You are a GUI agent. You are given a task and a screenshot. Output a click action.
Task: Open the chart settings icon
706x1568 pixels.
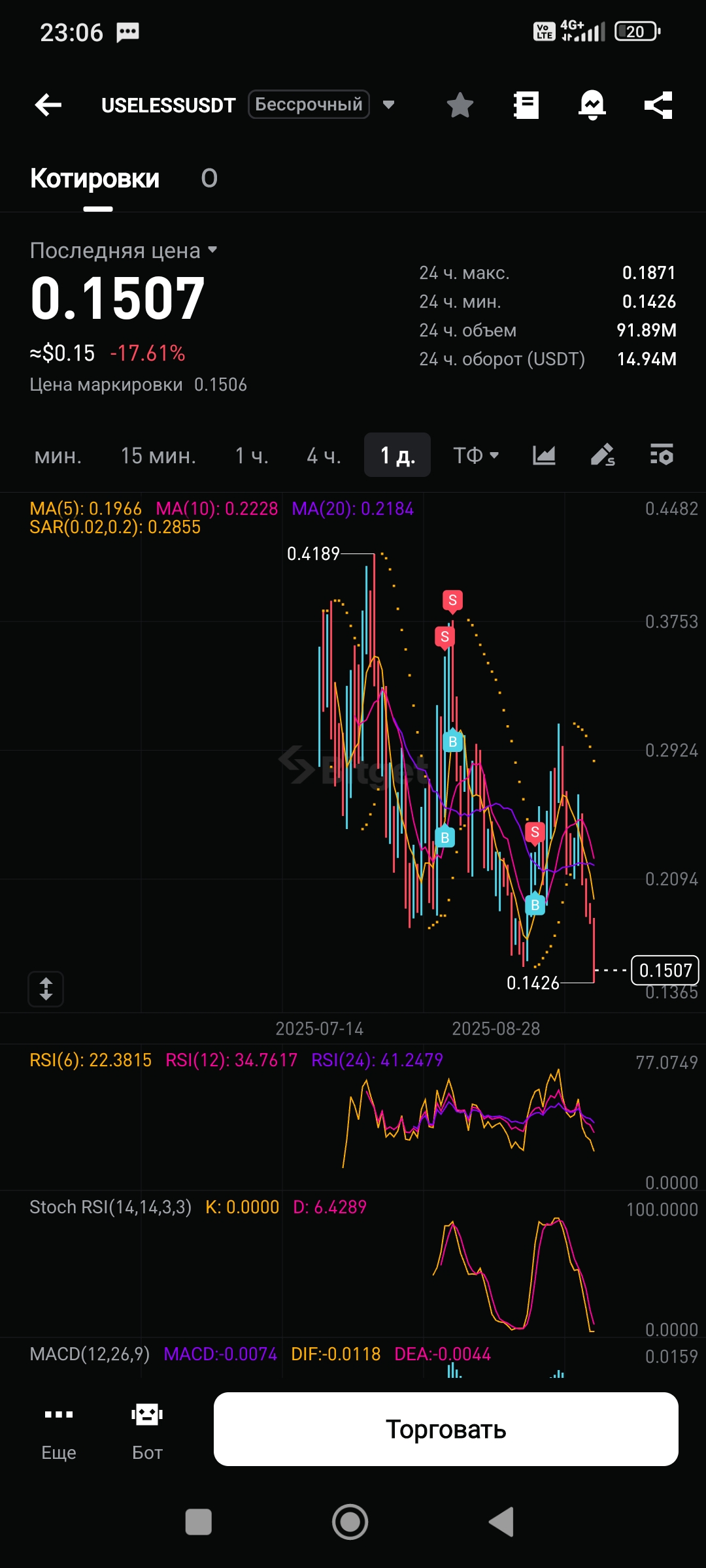tap(662, 455)
